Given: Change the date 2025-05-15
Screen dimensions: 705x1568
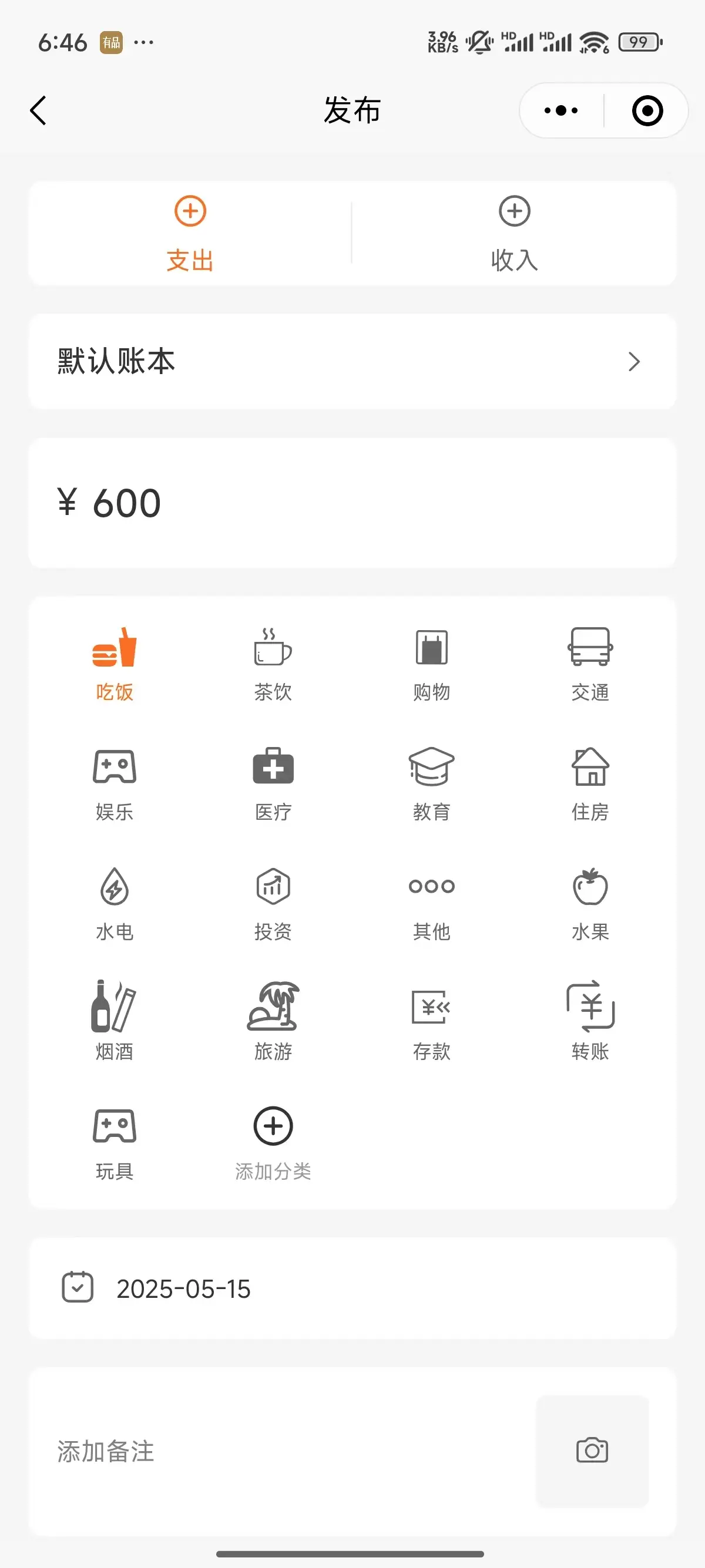Looking at the screenshot, I should (352, 1288).
